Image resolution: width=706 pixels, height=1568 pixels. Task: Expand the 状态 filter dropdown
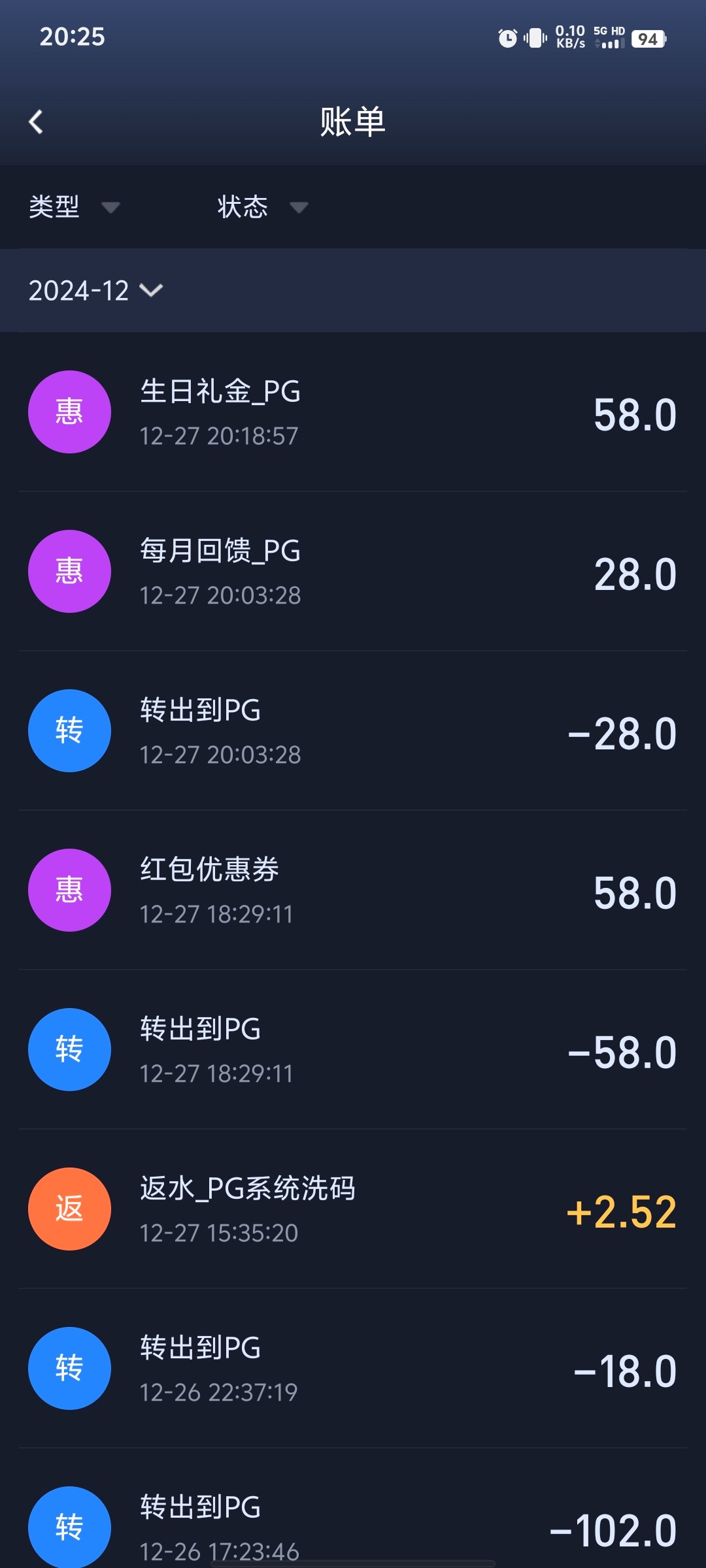(x=262, y=207)
